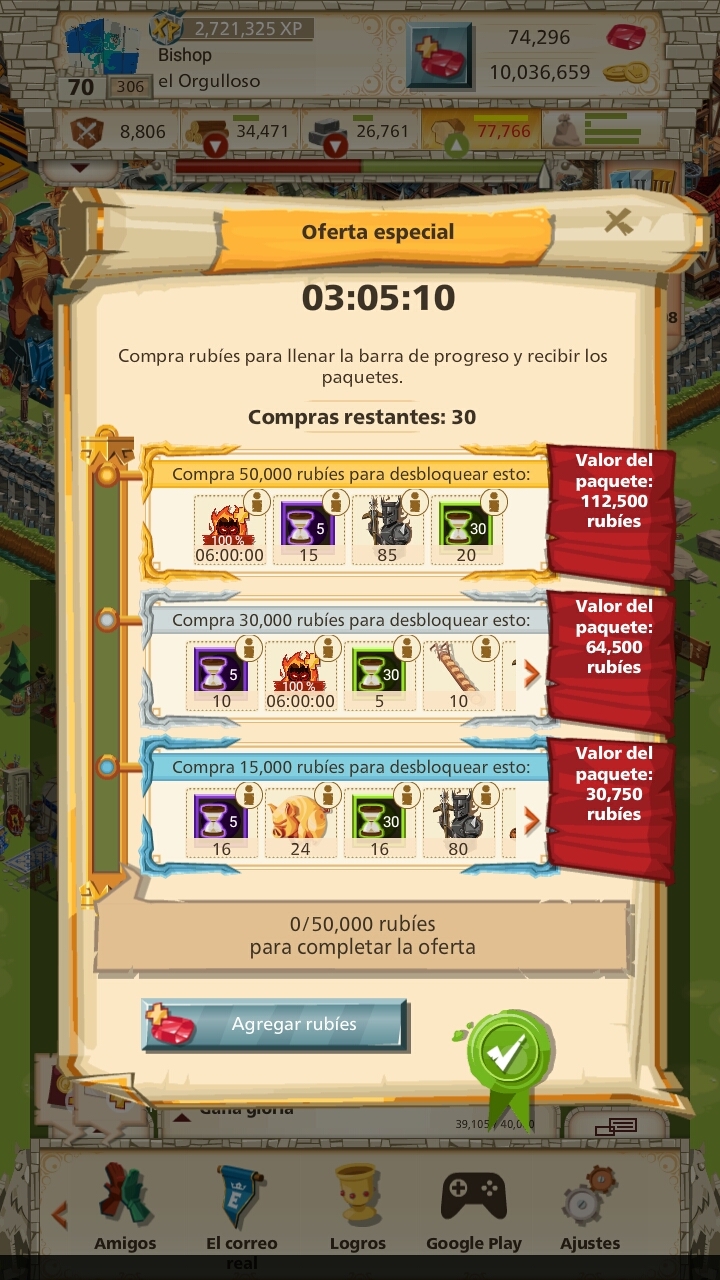Open the ruby shop plus button

[x=440, y=55]
